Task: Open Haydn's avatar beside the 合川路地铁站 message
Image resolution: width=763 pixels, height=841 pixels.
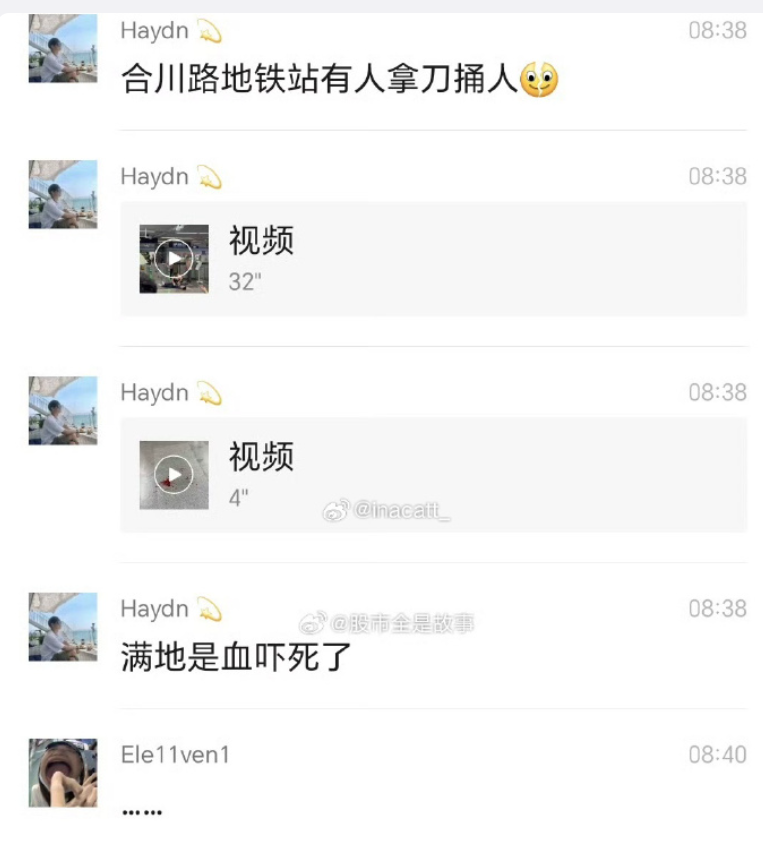Action: [63, 49]
